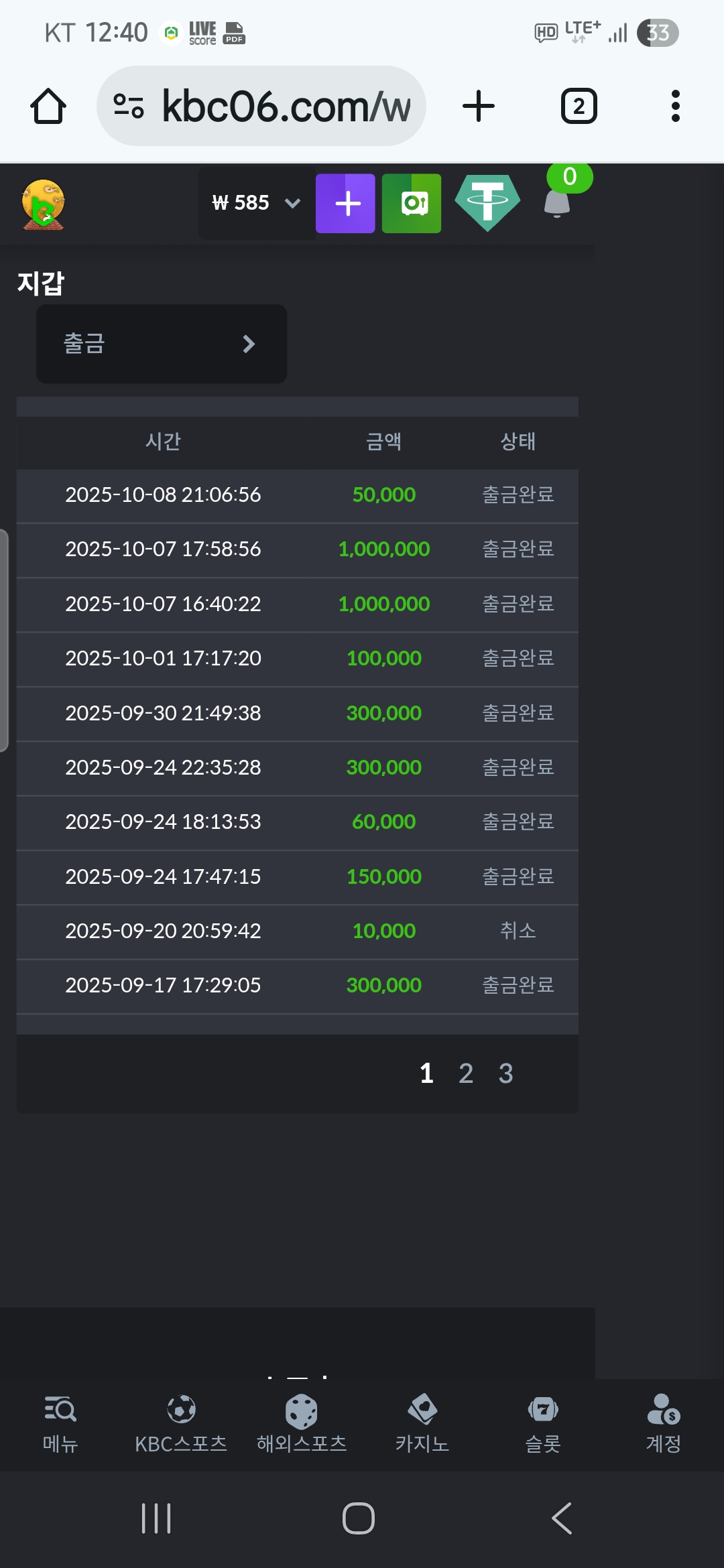The width and height of the screenshot is (724, 1568).
Task: Tap the purple plus deposit button
Action: pyautogui.click(x=345, y=204)
